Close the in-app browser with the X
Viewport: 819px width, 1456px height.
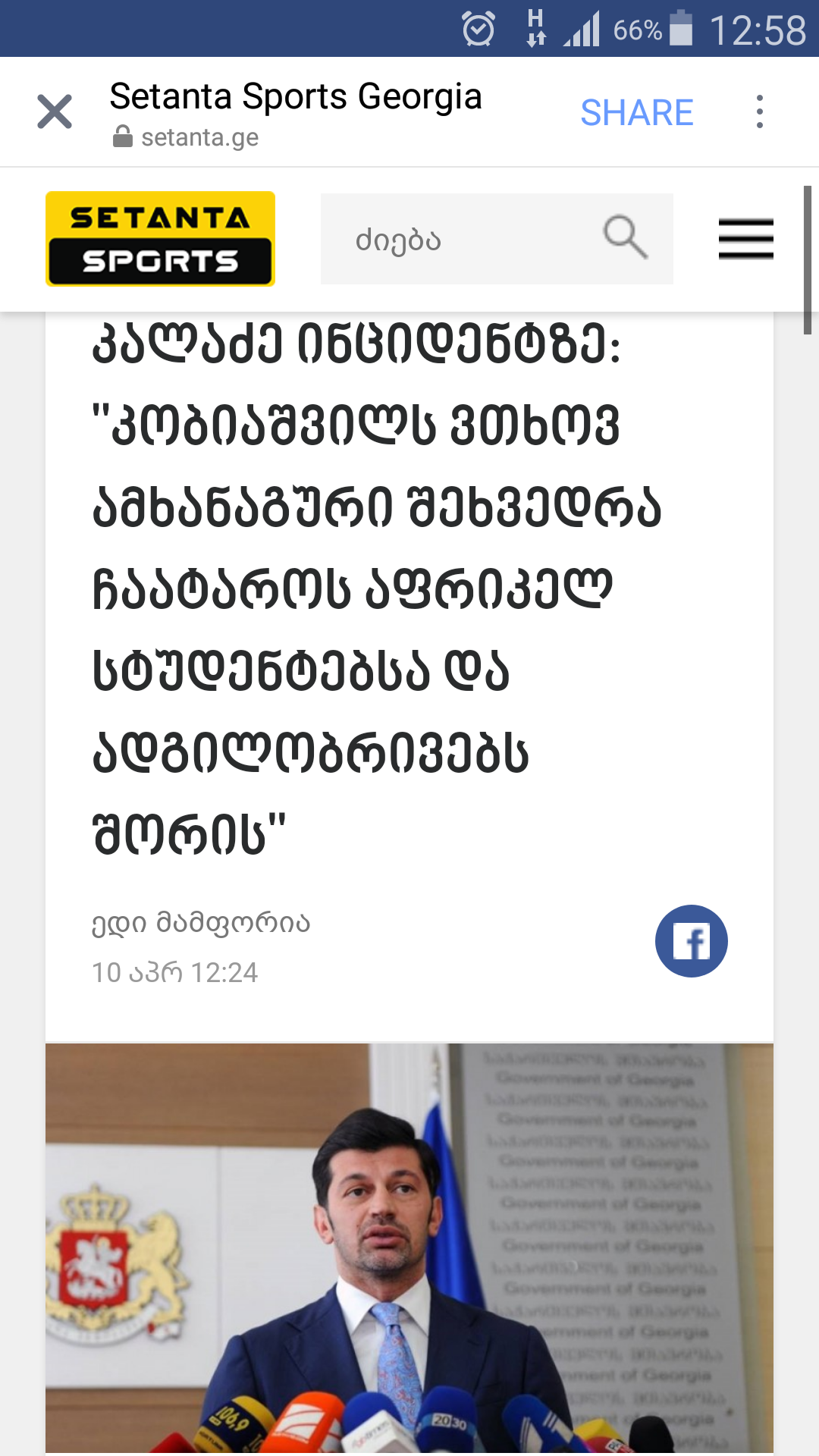pyautogui.click(x=54, y=111)
